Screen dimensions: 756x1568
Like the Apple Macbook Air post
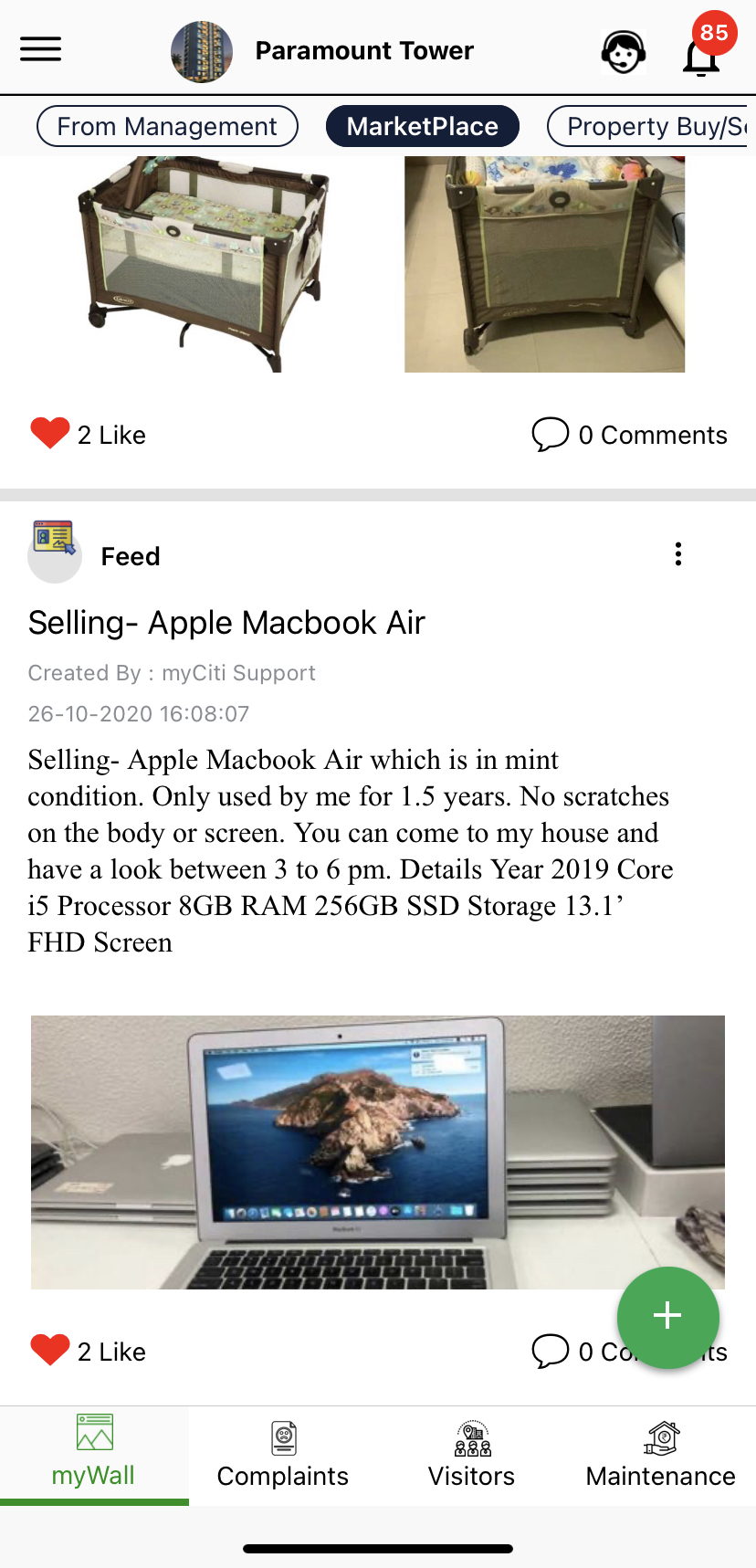(50, 1351)
